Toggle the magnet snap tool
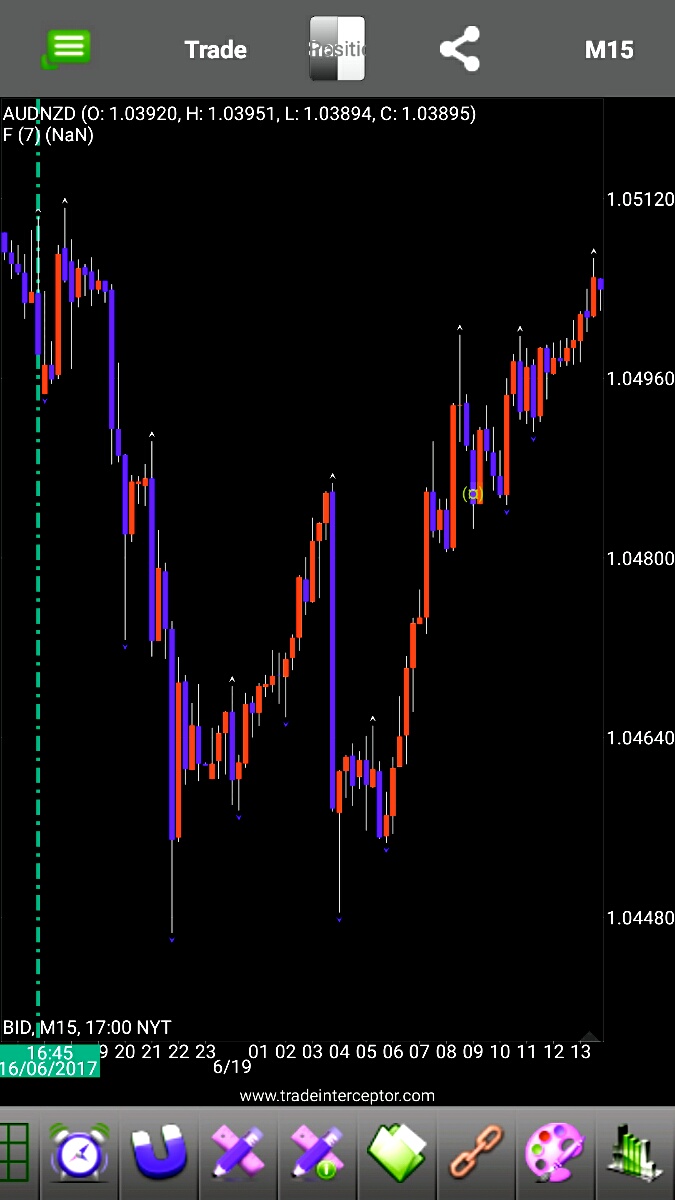The height and width of the screenshot is (1200, 675). [158, 1153]
